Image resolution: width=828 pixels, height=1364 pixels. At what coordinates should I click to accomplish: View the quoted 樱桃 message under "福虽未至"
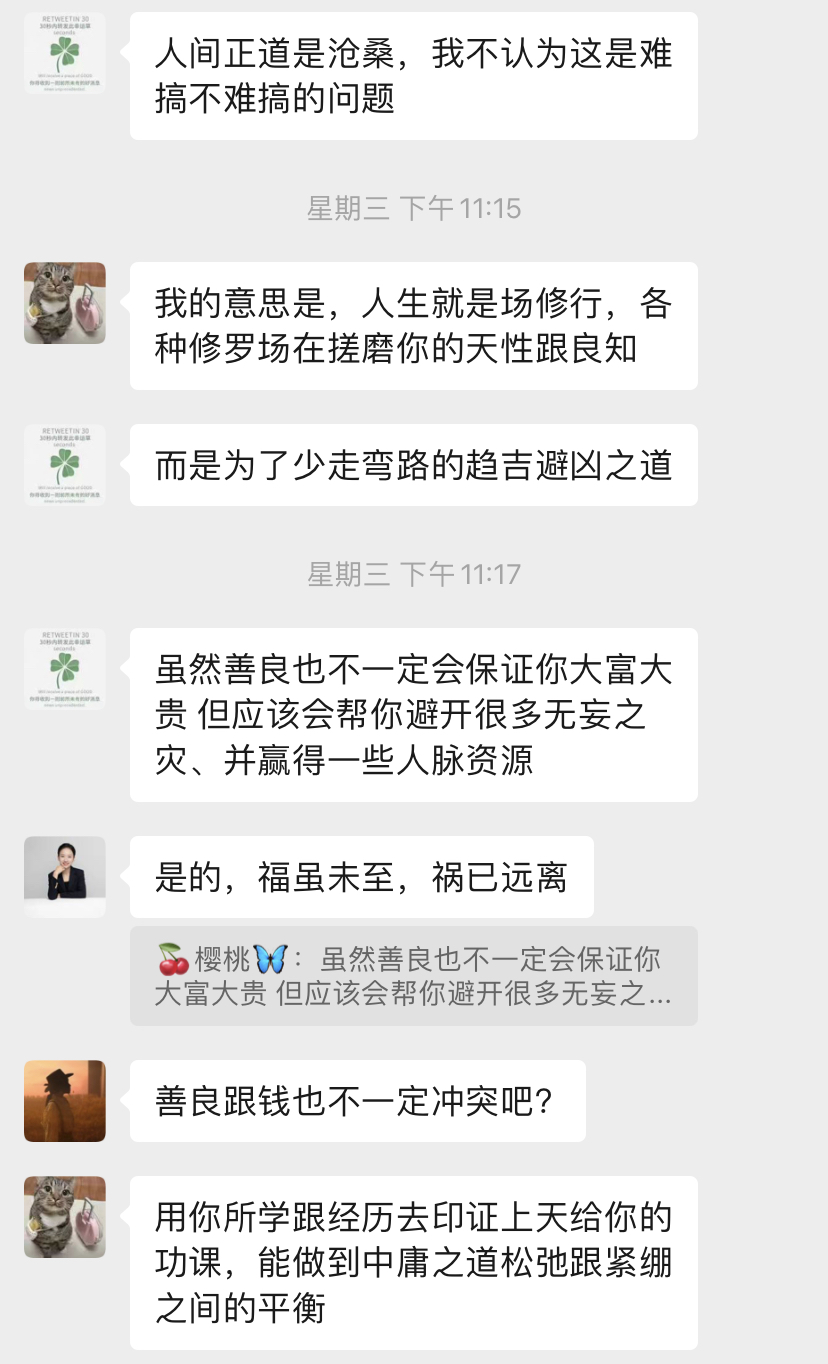(413, 976)
